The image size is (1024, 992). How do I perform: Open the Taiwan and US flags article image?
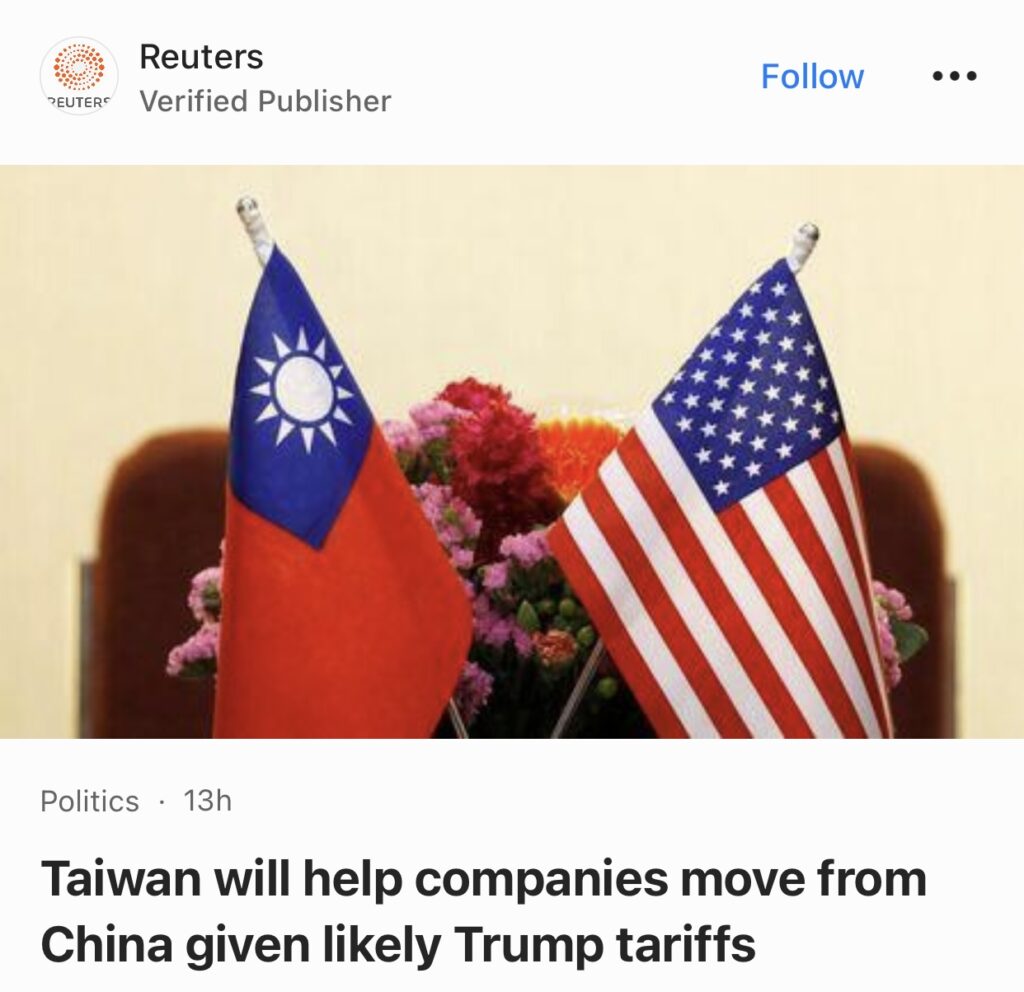pyautogui.click(x=512, y=452)
